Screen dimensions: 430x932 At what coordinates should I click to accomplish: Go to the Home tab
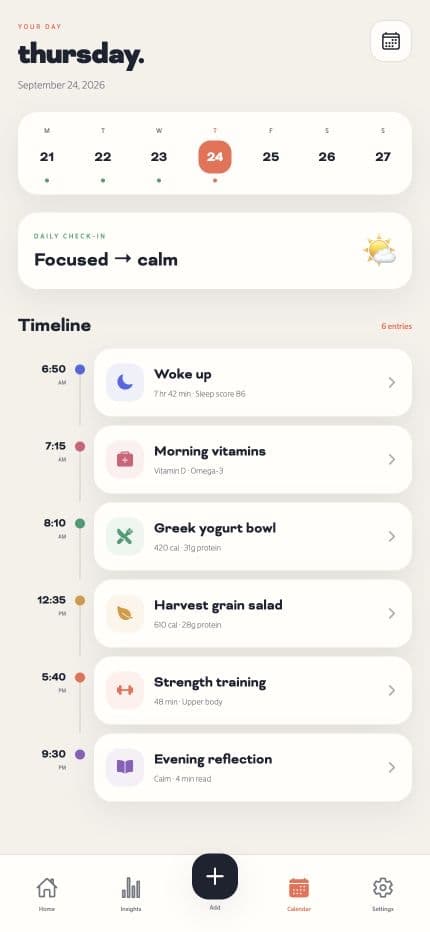tap(47, 893)
